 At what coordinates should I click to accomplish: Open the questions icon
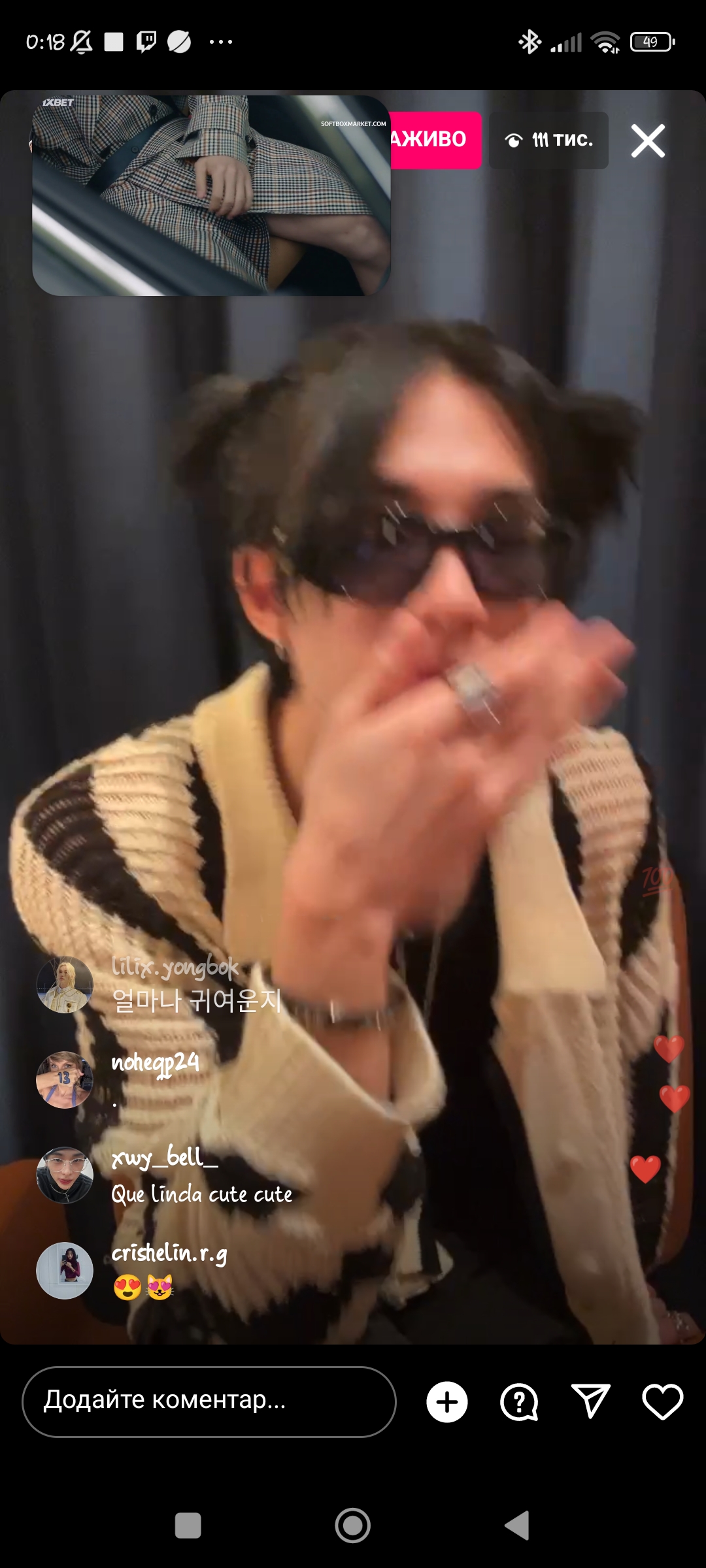519,1402
